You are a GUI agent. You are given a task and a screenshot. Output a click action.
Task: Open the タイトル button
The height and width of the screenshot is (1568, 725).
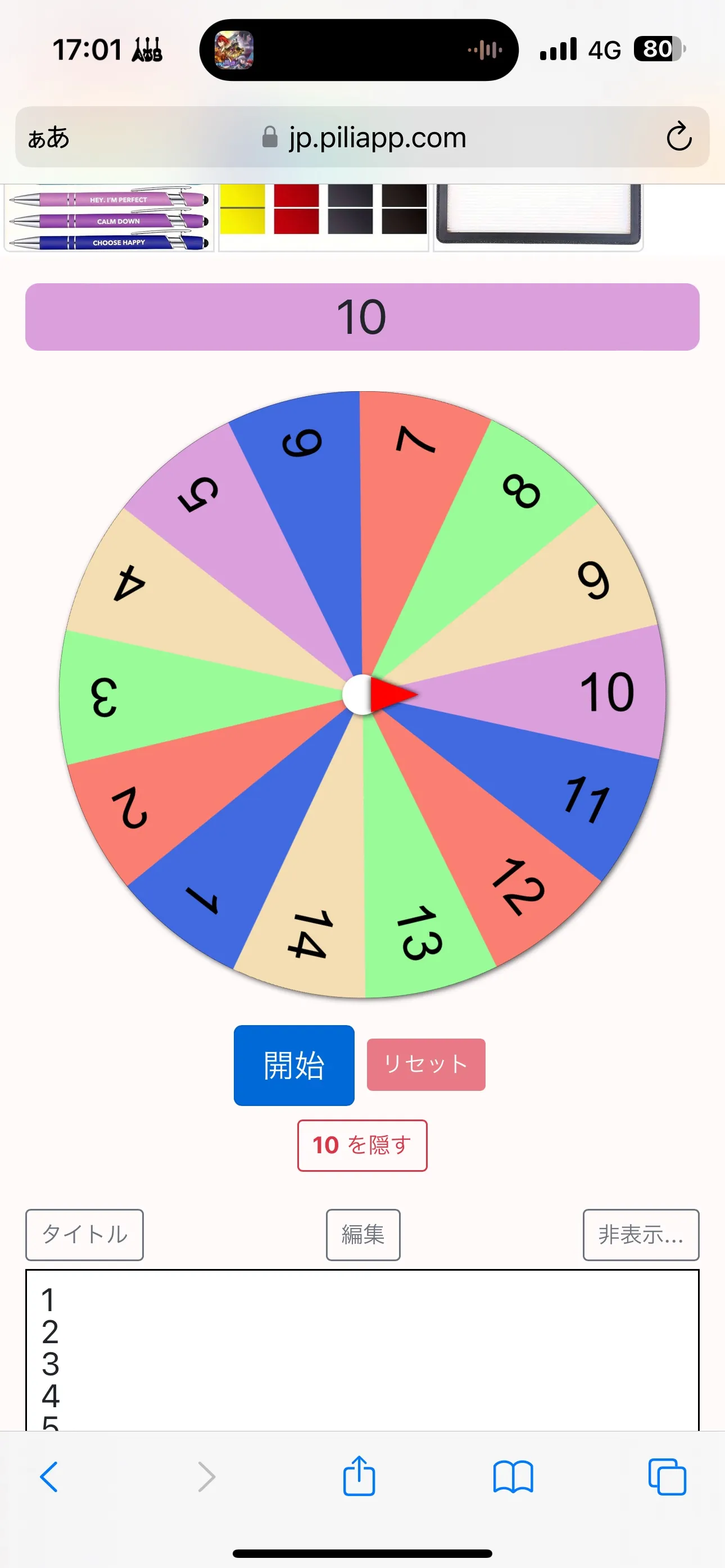[84, 1234]
